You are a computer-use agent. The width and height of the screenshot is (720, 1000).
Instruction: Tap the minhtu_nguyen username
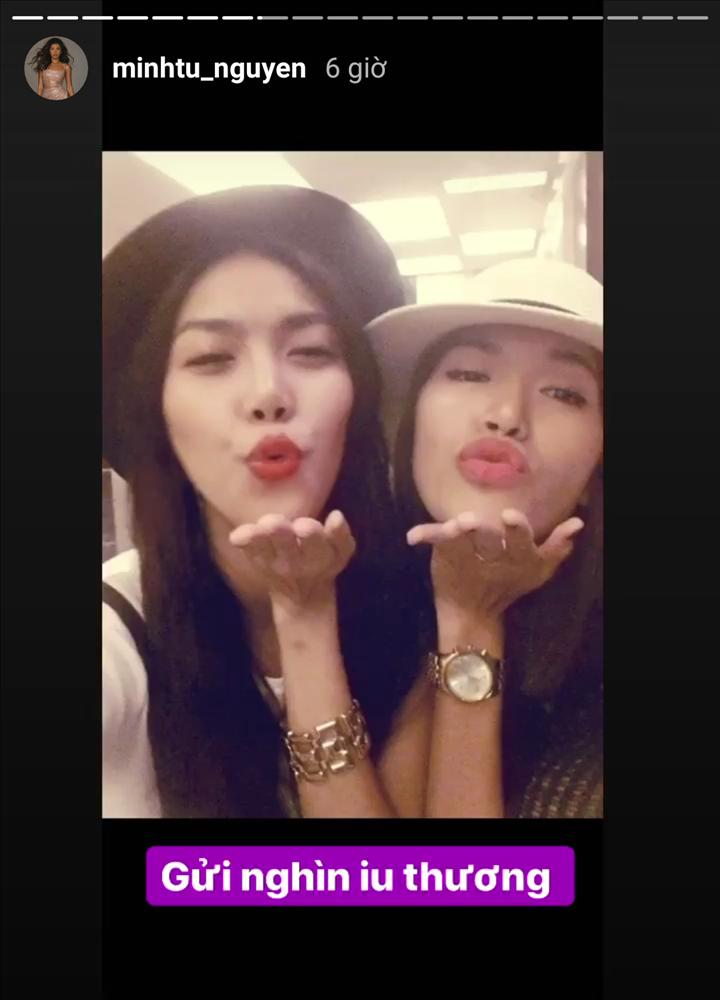[208, 69]
